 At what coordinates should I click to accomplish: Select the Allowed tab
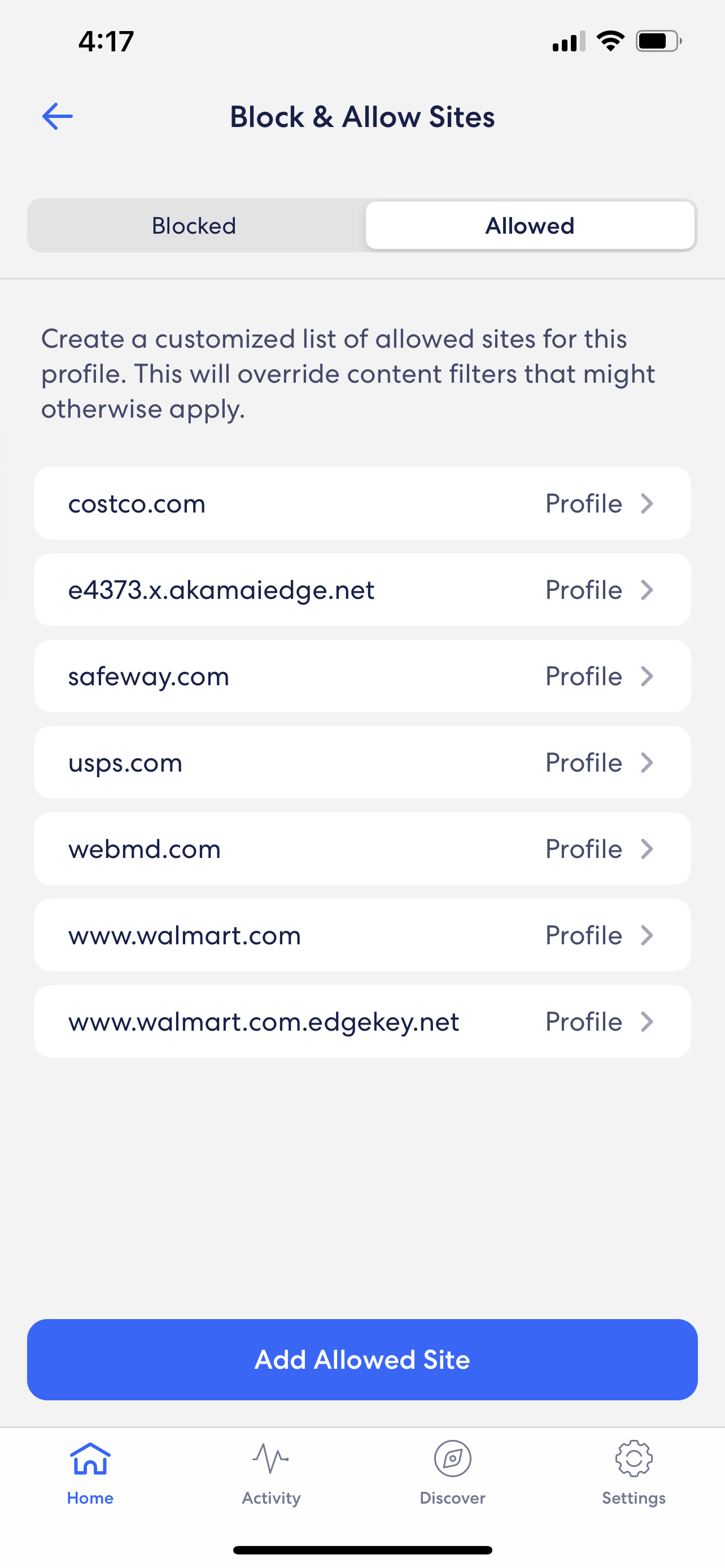(x=530, y=226)
